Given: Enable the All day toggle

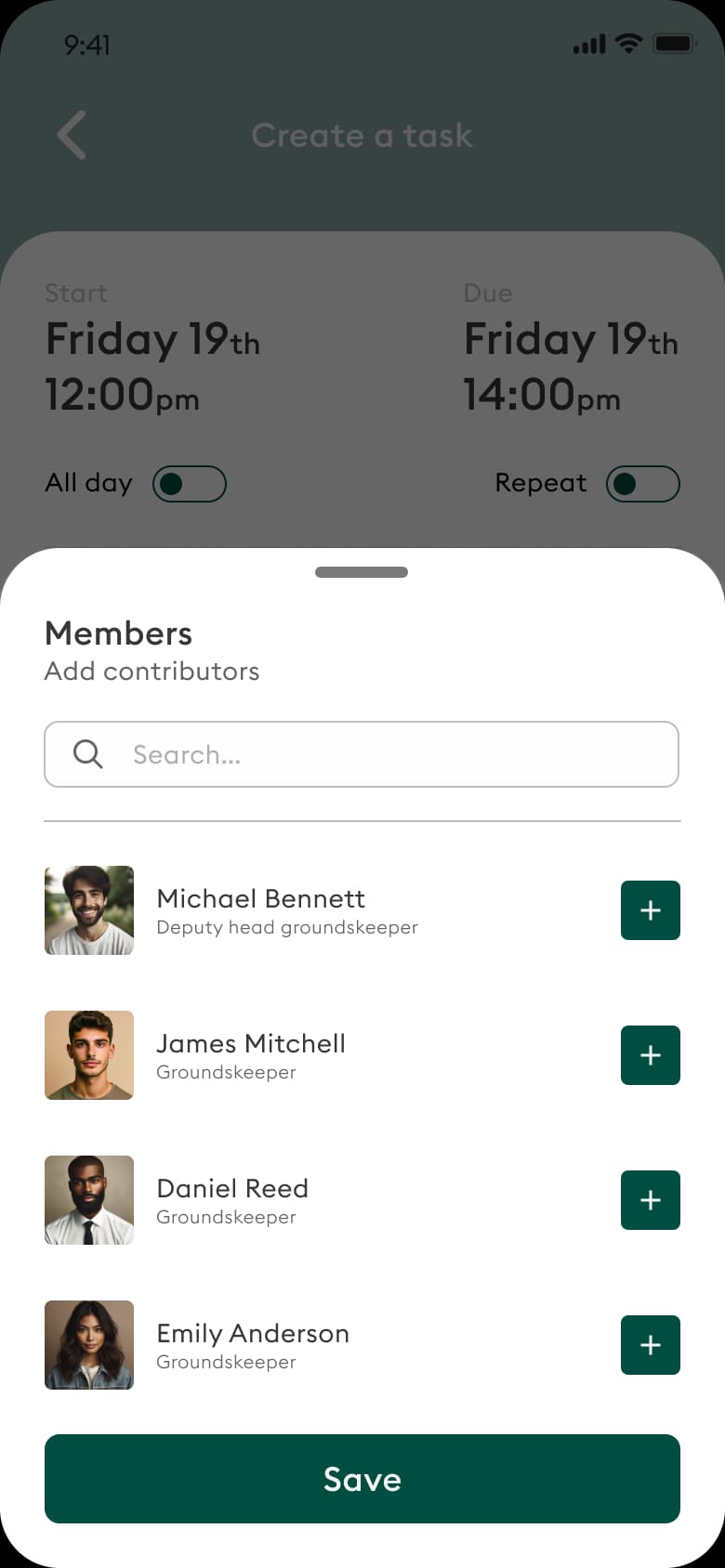Looking at the screenshot, I should pyautogui.click(x=190, y=483).
